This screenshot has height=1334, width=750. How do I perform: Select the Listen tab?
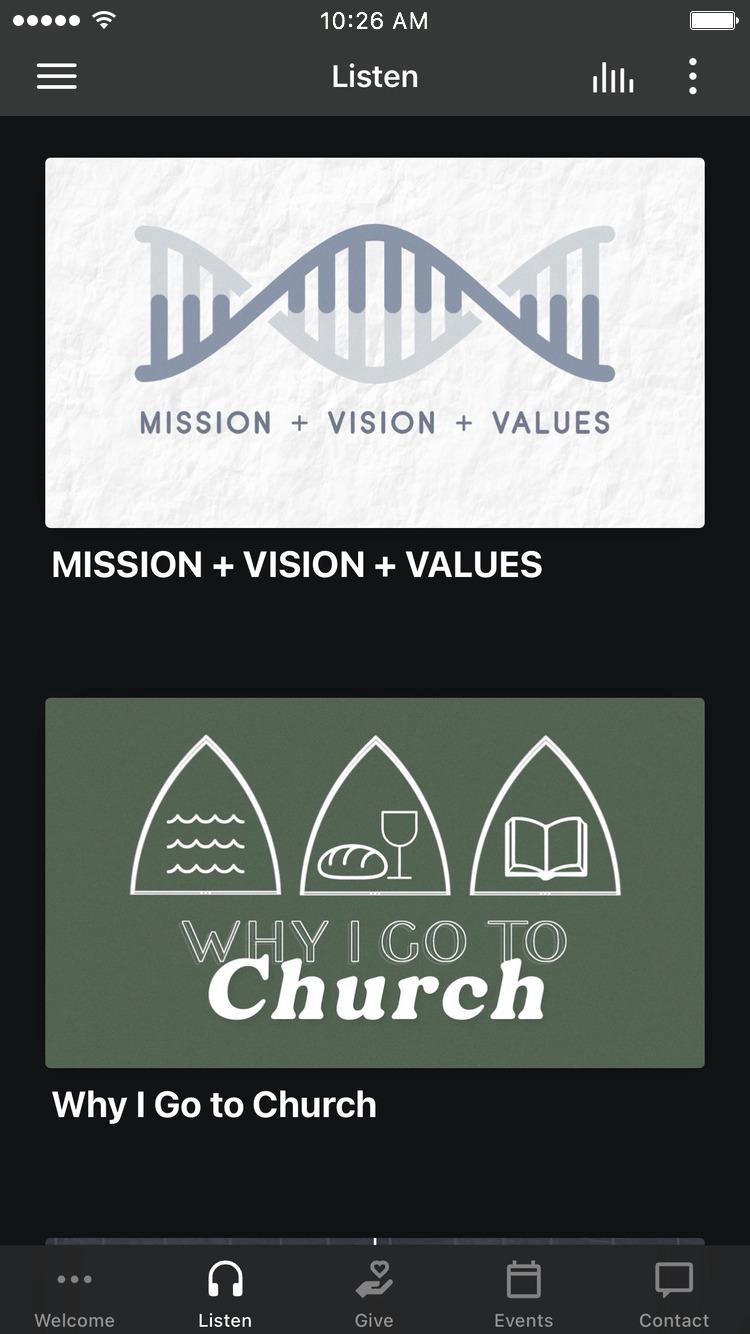225,1295
